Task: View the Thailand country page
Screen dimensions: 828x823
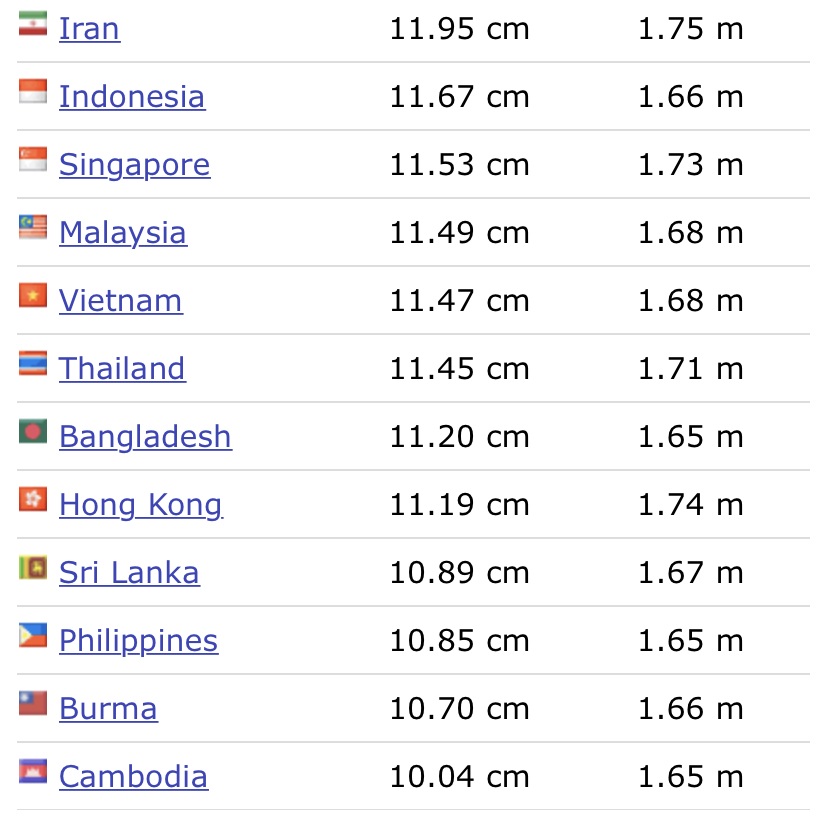Action: click(122, 369)
